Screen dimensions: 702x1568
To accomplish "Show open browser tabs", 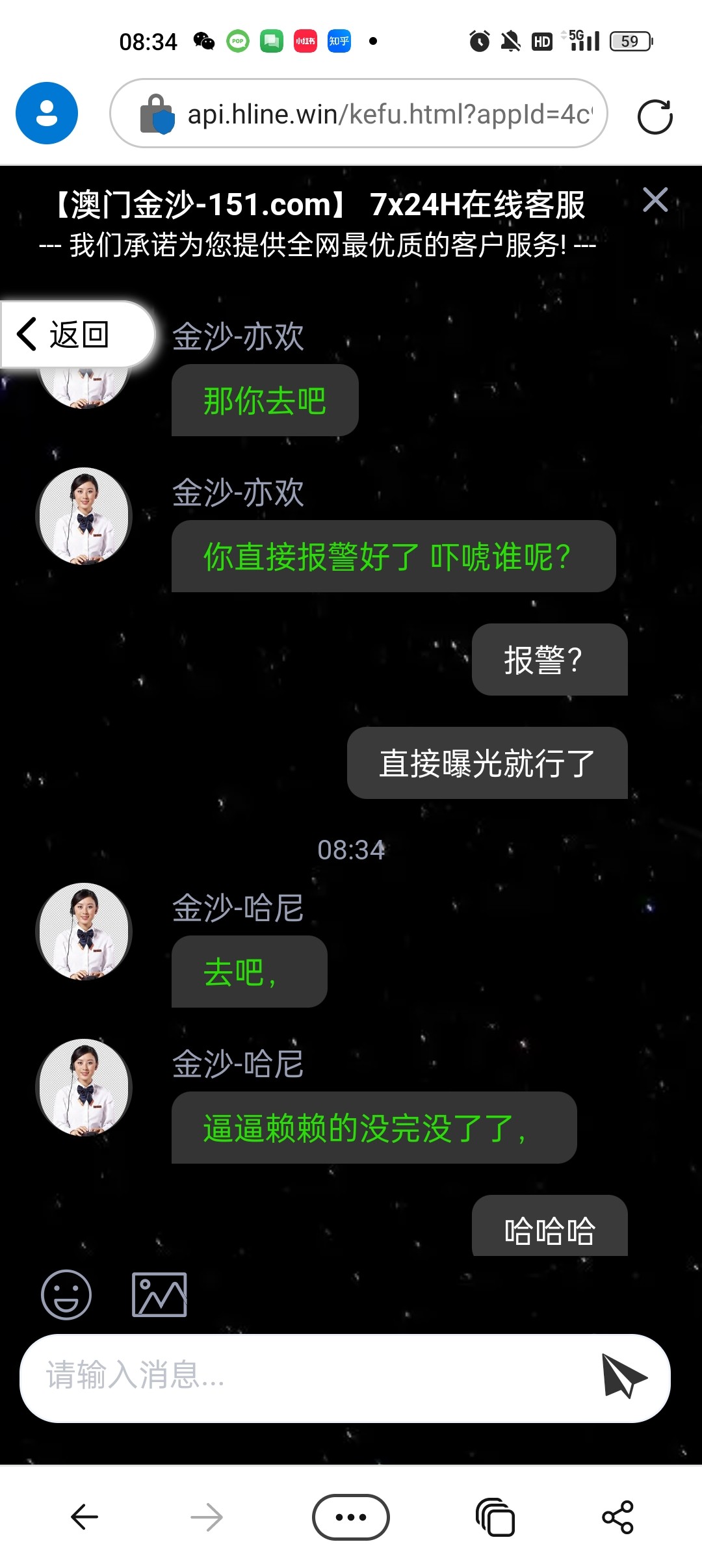I will point(495,1517).
